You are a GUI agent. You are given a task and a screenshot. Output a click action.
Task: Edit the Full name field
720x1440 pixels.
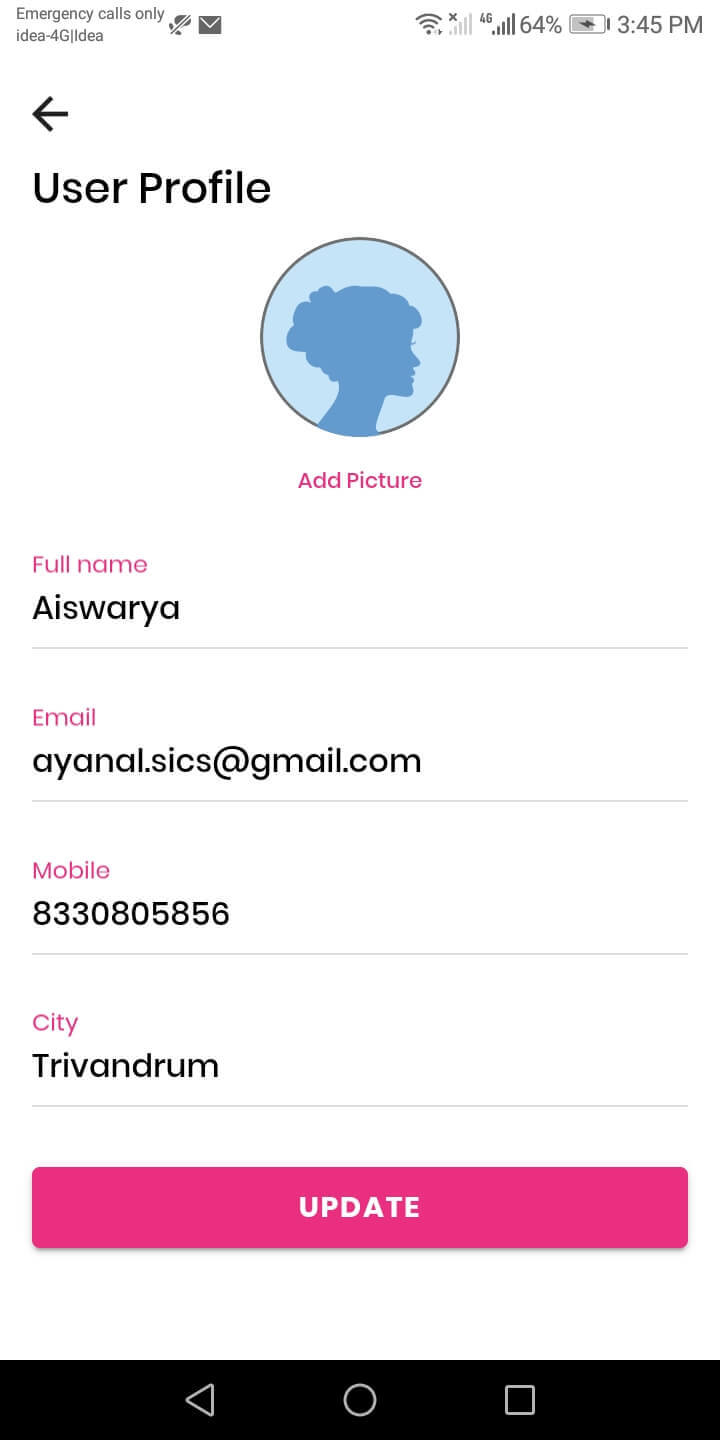[x=360, y=608]
